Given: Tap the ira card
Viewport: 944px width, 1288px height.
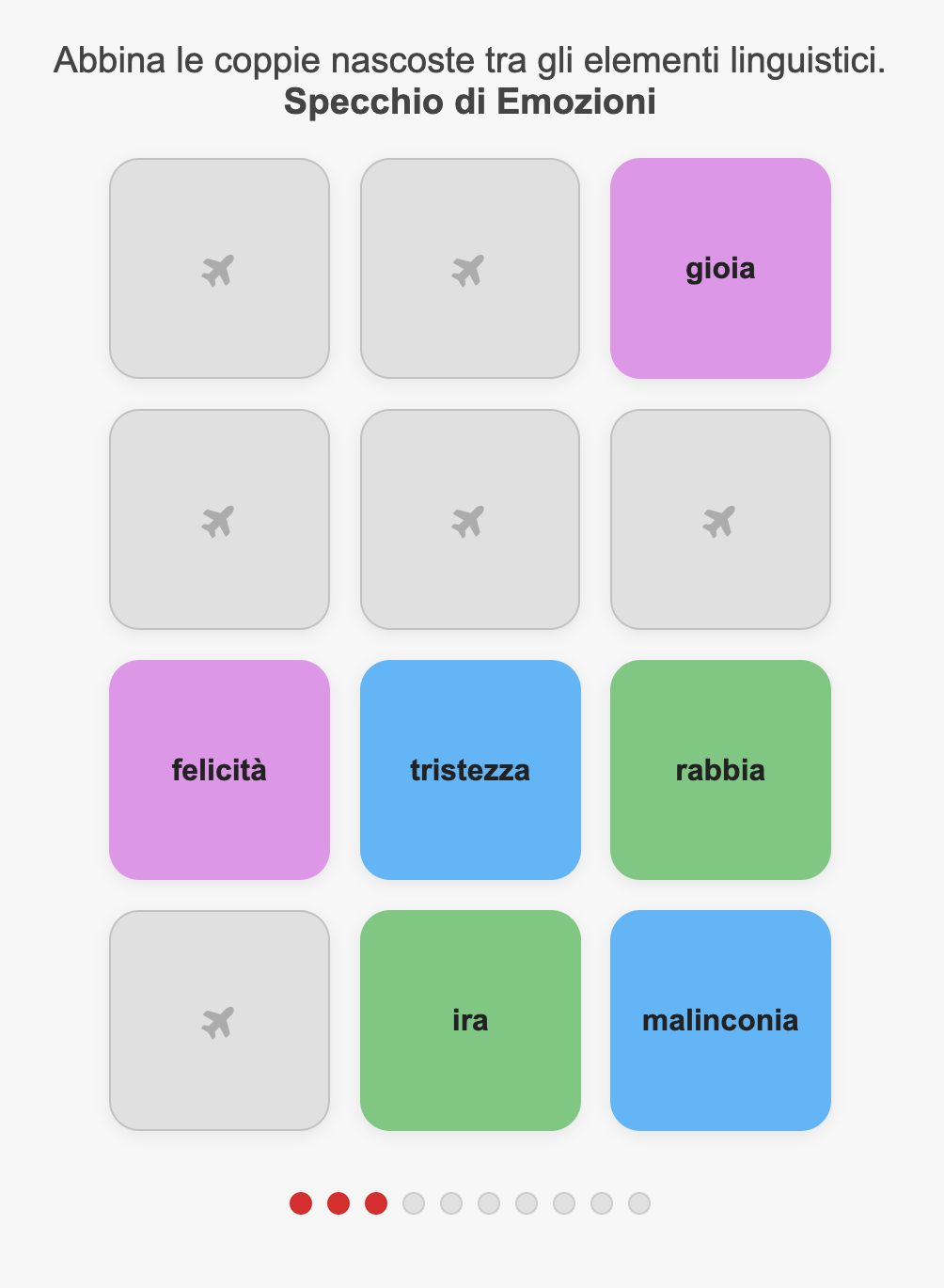Looking at the screenshot, I should 469,1020.
